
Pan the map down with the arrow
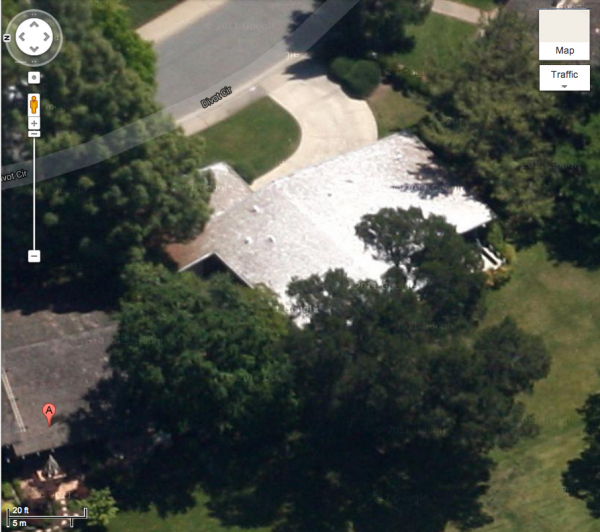33,50
